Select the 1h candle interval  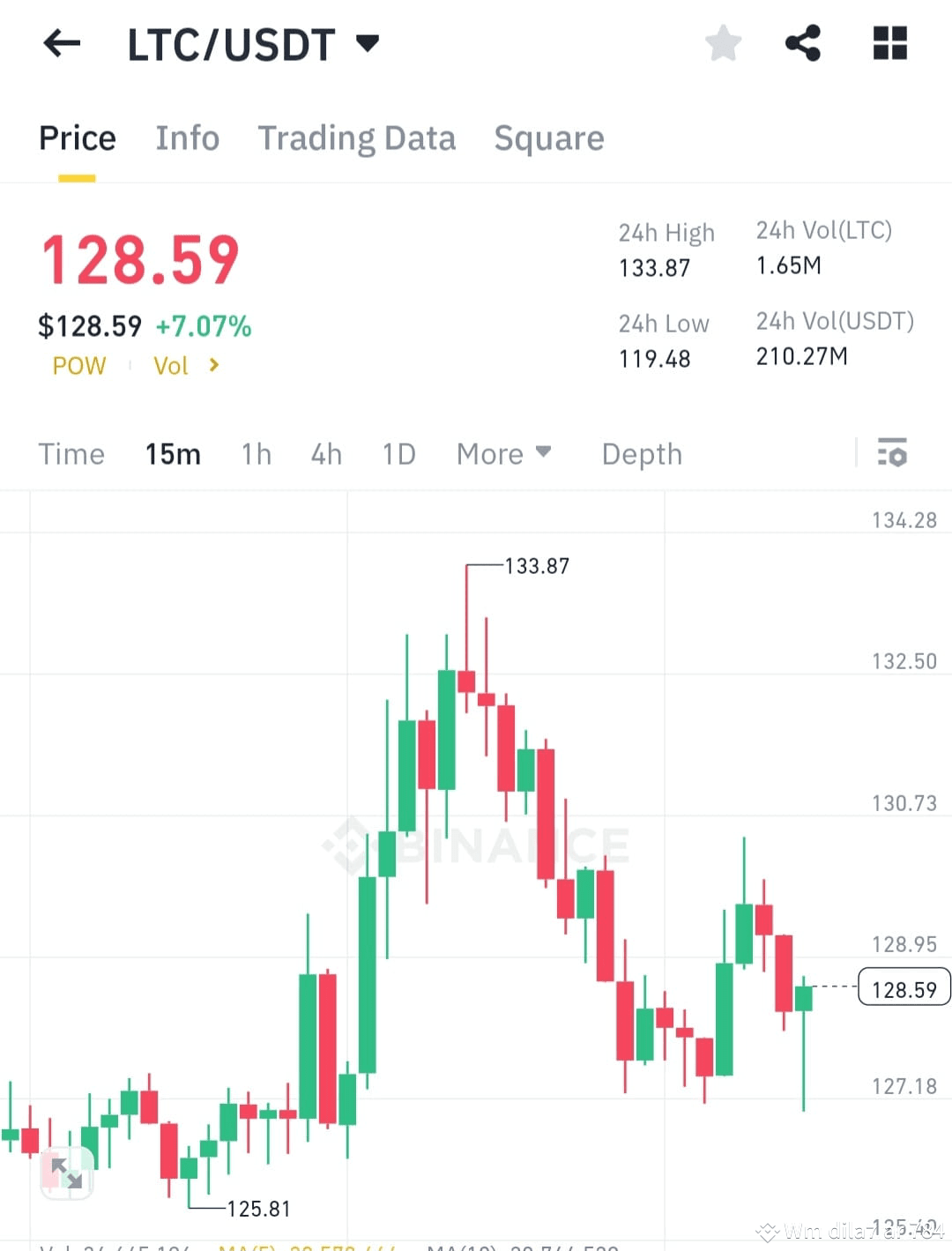coord(256,454)
